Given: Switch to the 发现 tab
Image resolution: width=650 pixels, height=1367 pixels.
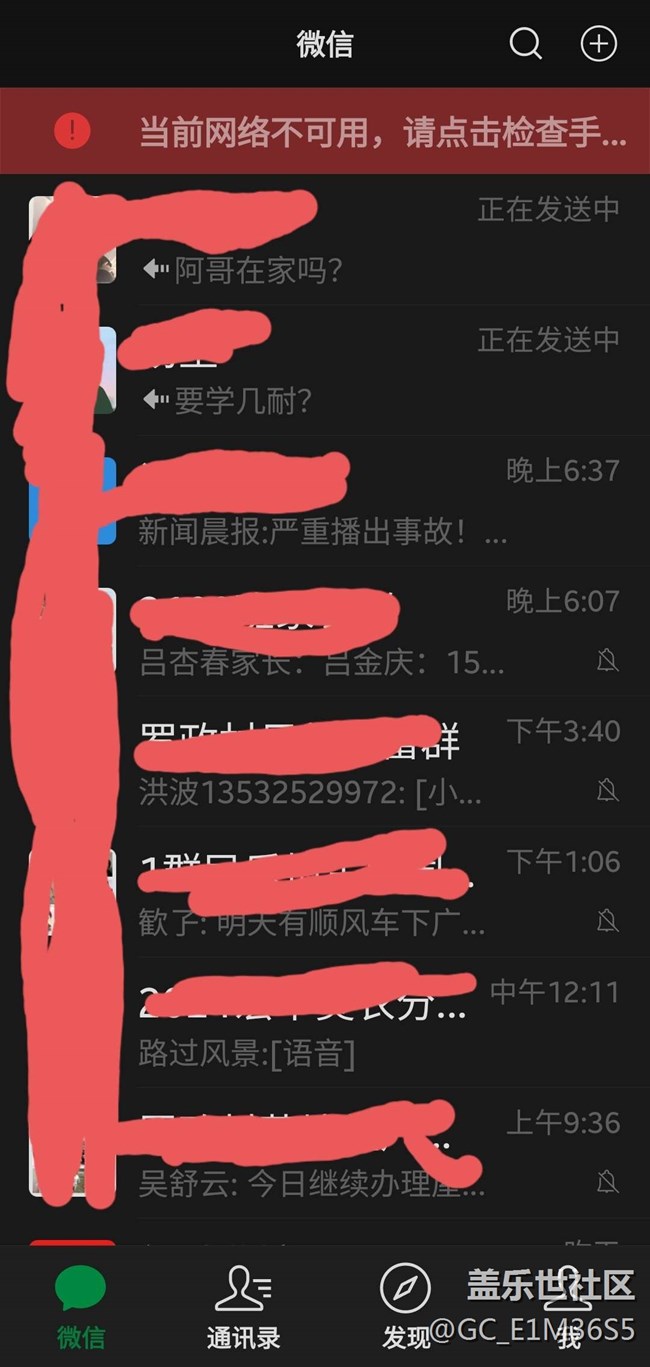Looking at the screenshot, I should tap(405, 1306).
